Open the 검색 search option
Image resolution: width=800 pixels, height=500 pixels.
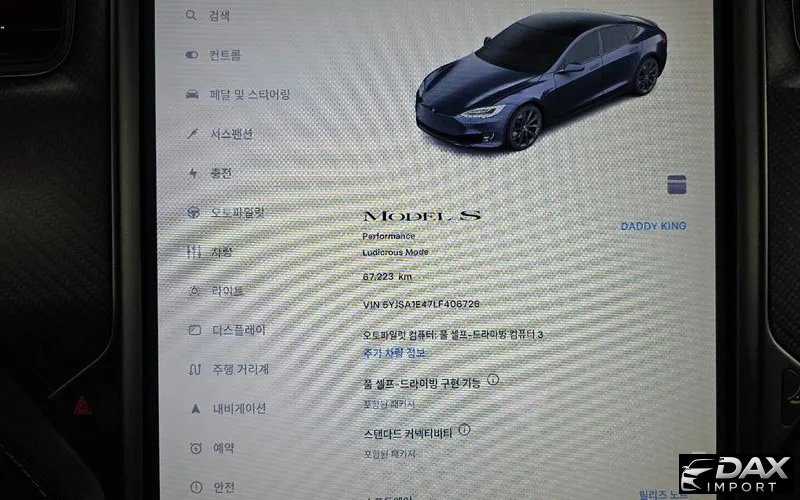coord(220,15)
